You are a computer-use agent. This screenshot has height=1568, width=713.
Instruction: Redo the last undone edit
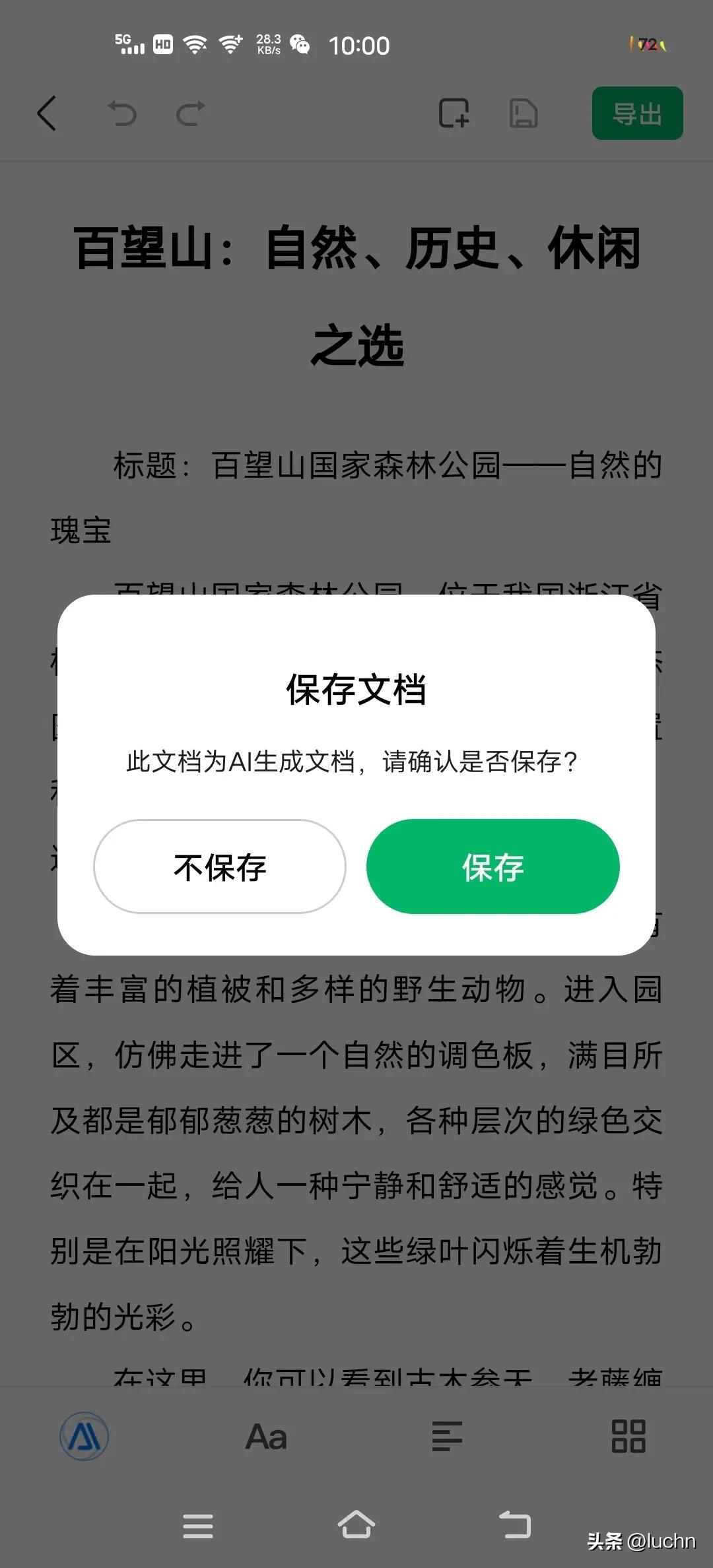coord(191,114)
